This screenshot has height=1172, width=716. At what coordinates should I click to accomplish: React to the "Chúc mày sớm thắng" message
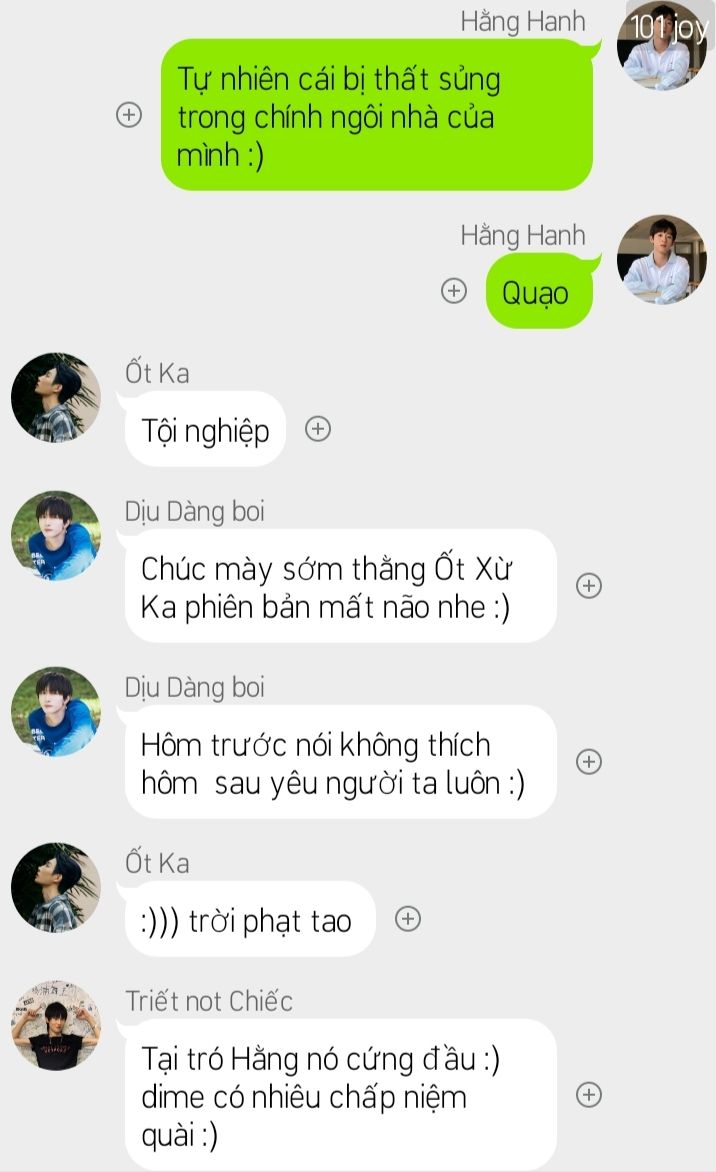pos(589,586)
